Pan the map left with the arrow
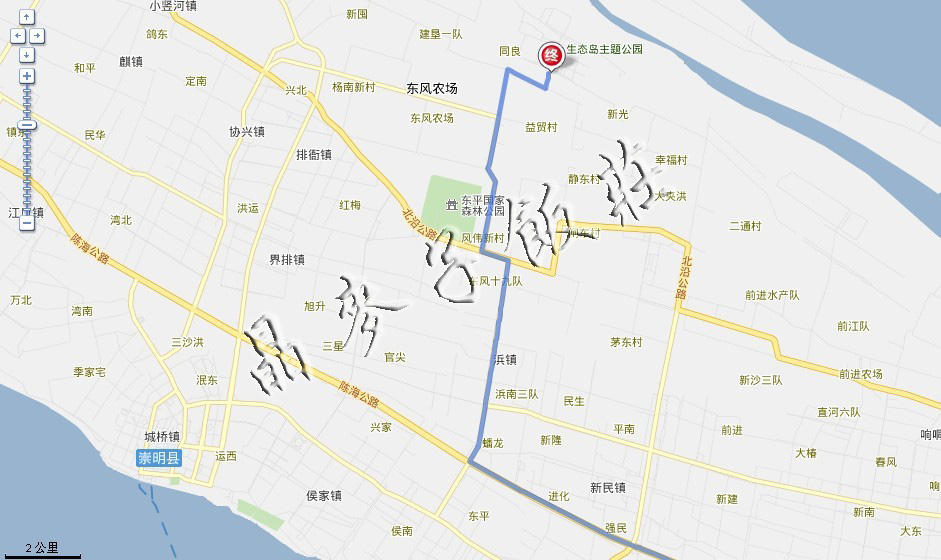Screen dimensions: 941x560 coord(17,35)
